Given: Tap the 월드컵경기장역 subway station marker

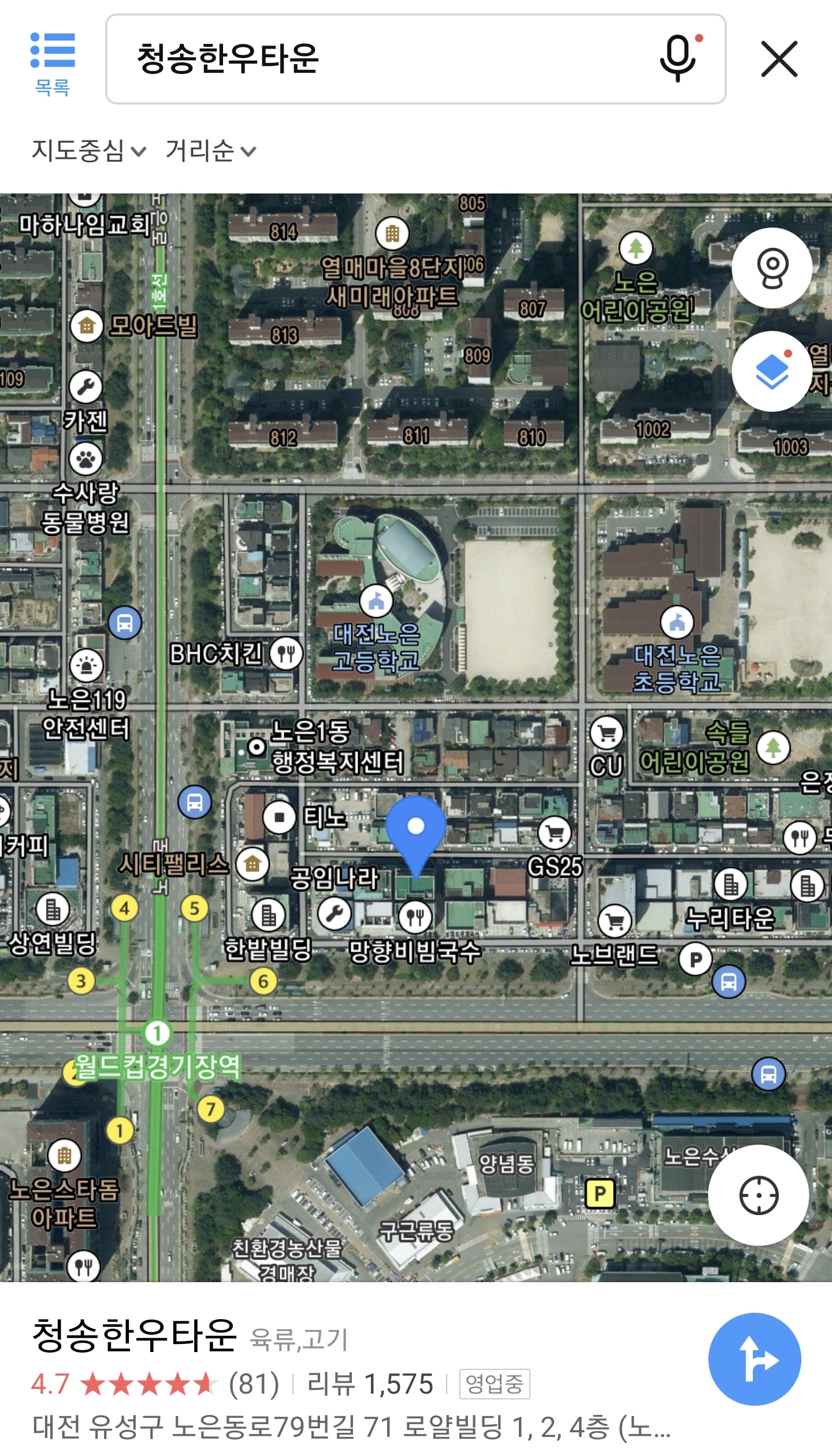Looking at the screenshot, I should pyautogui.click(x=157, y=1033).
